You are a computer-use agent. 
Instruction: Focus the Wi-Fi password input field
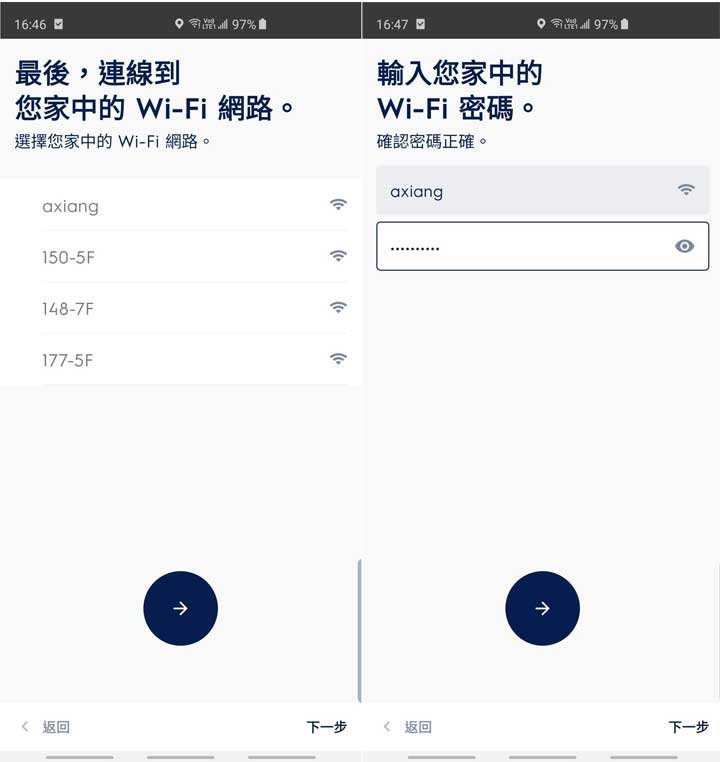pos(520,246)
